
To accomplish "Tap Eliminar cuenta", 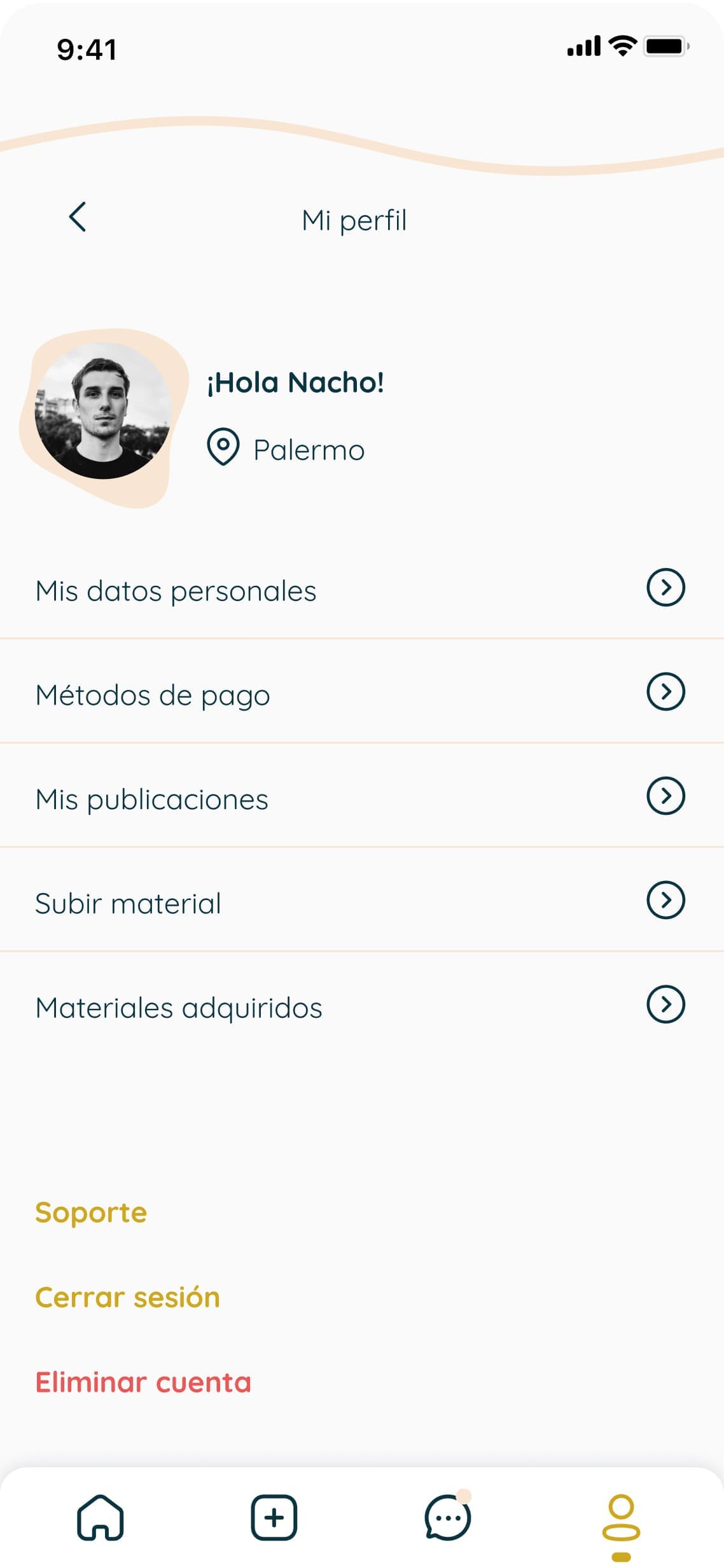I will 143,1382.
